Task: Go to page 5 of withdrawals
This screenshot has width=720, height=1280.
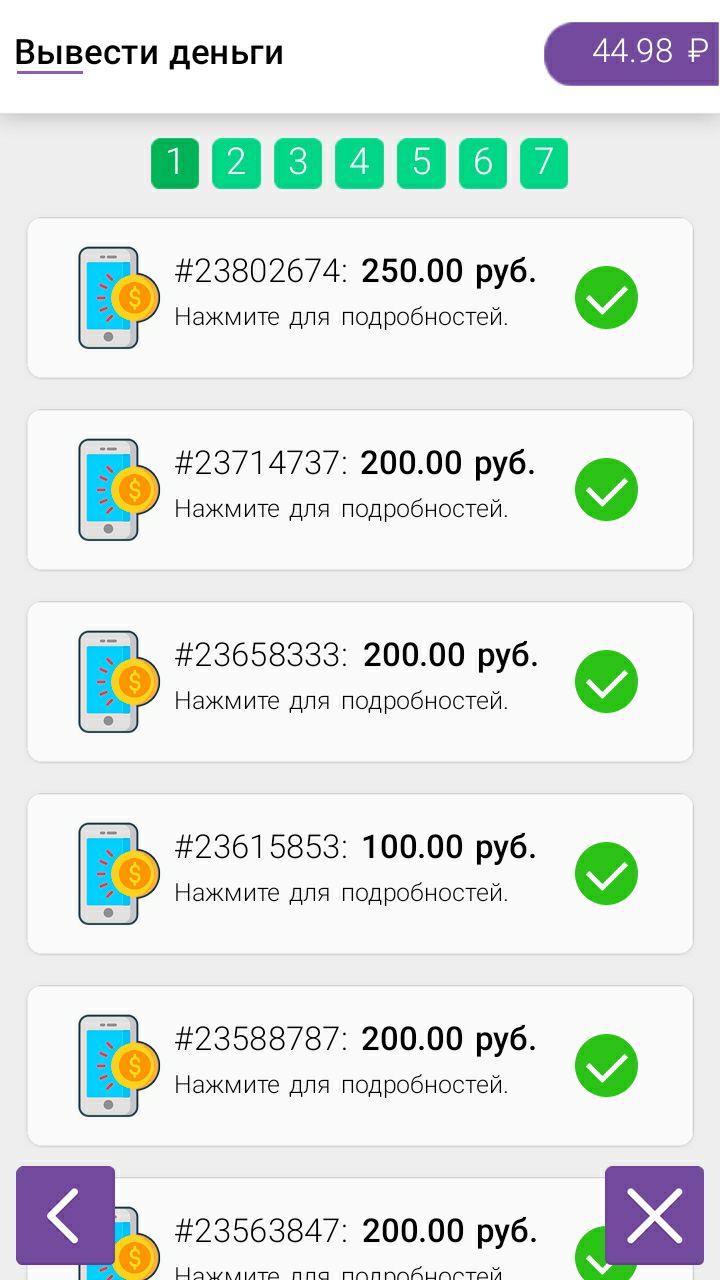Action: tap(421, 163)
